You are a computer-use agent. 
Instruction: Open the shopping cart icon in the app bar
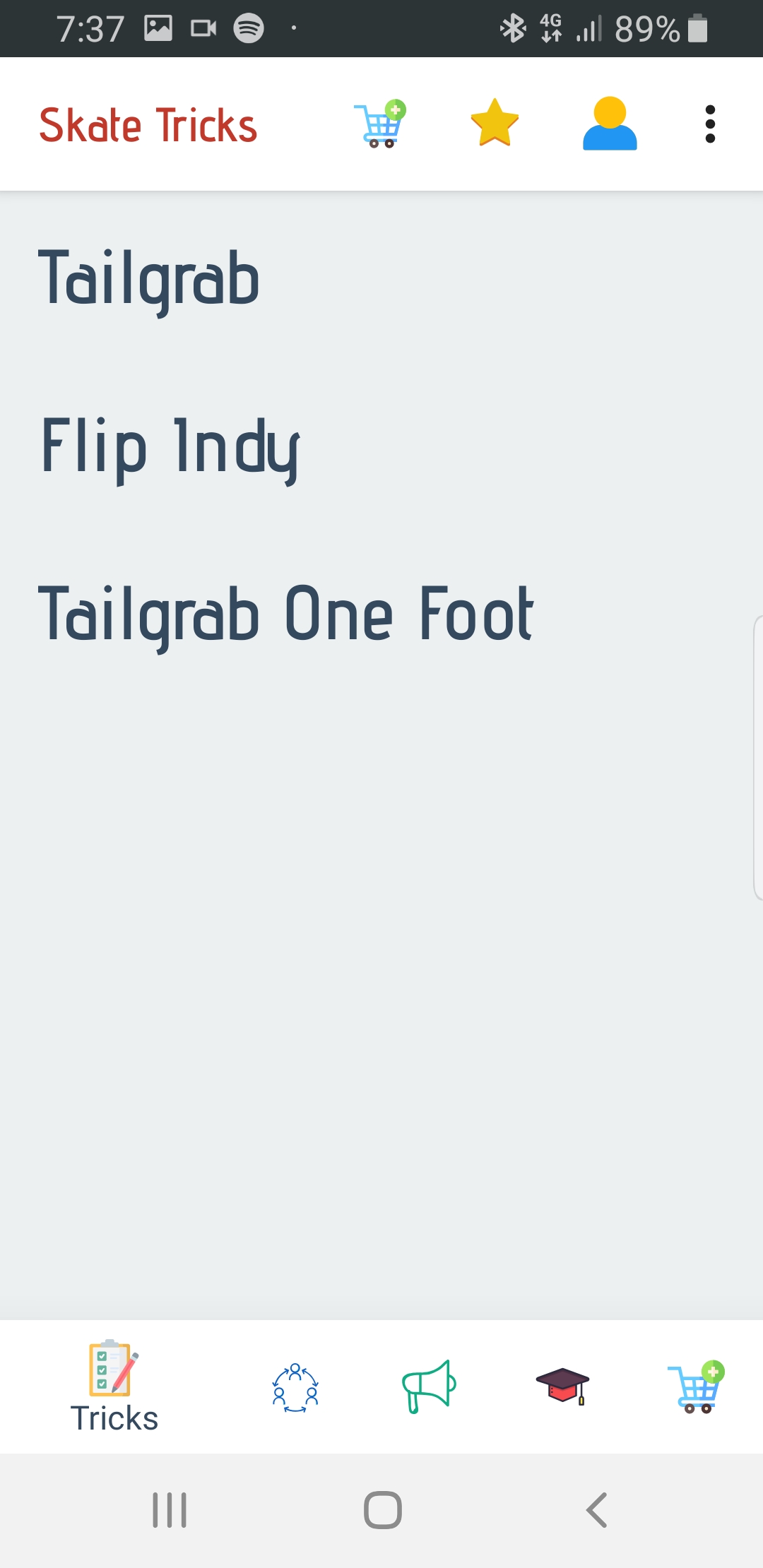[x=380, y=124]
